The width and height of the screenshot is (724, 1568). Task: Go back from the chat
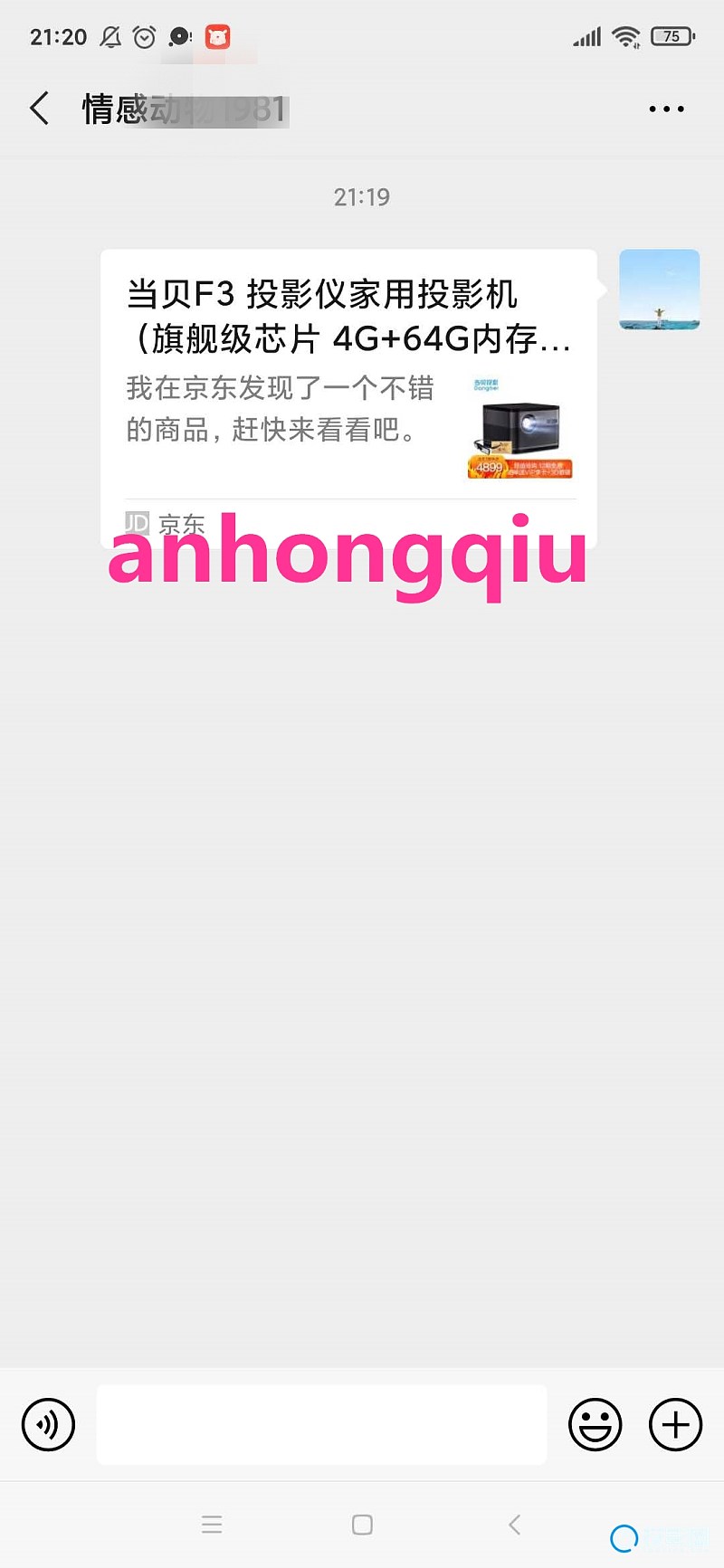tap(40, 109)
